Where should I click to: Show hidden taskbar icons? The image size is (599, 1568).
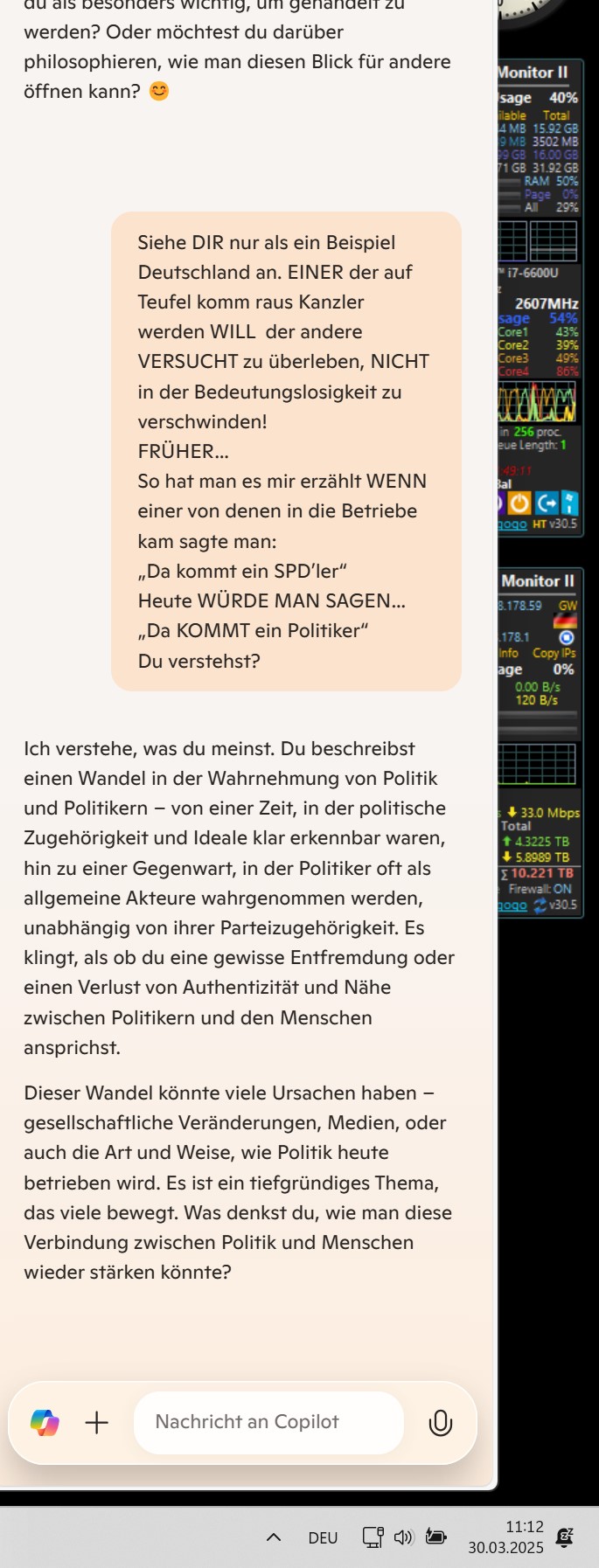[274, 1537]
